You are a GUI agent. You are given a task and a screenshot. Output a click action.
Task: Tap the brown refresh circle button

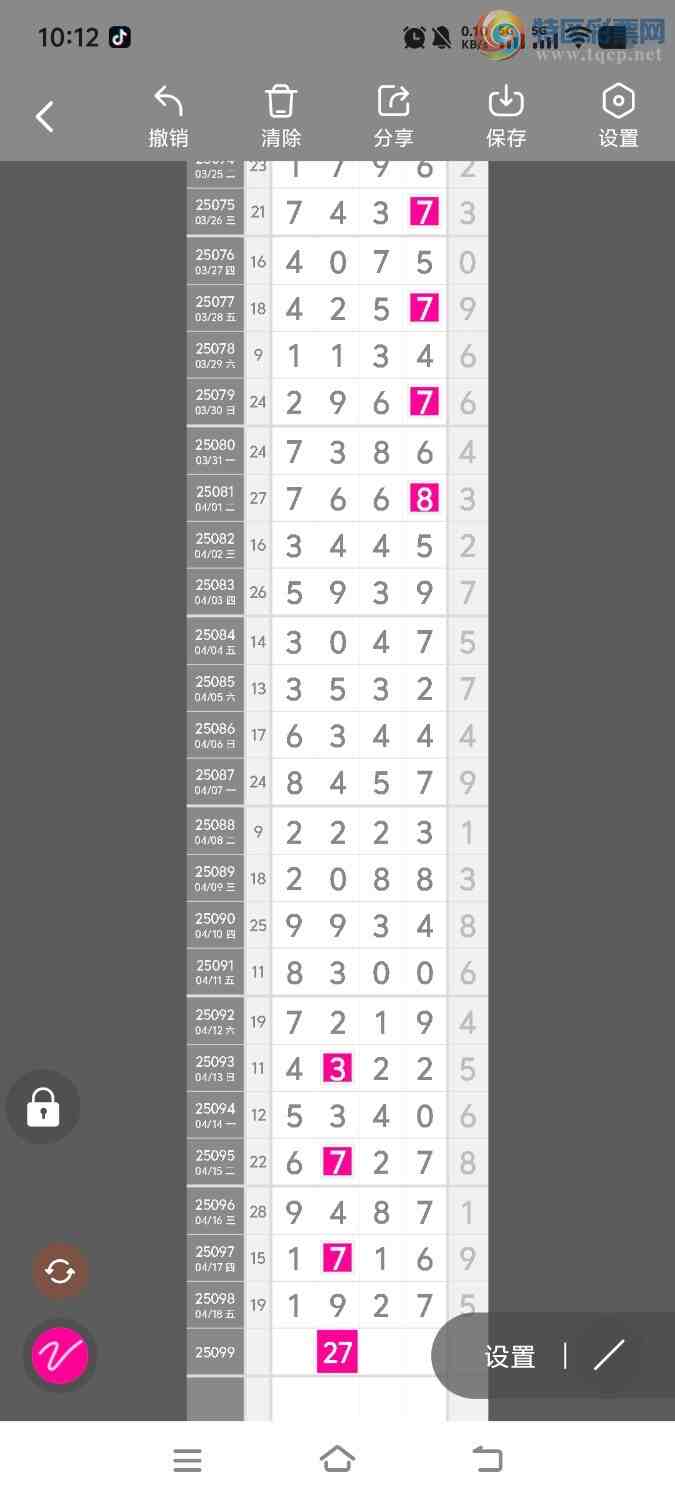[x=60, y=1271]
